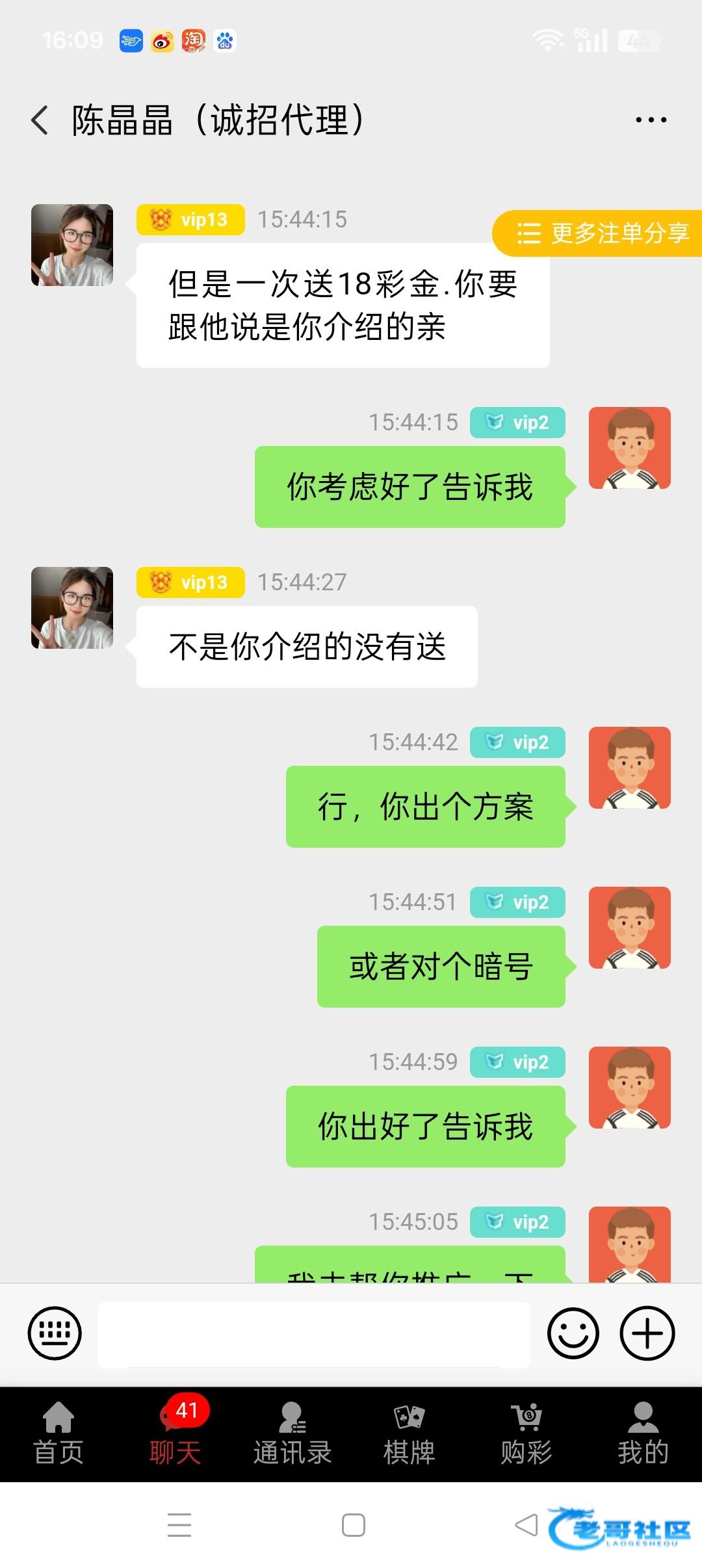
Task: Open the emoji picker
Action: click(x=573, y=1333)
